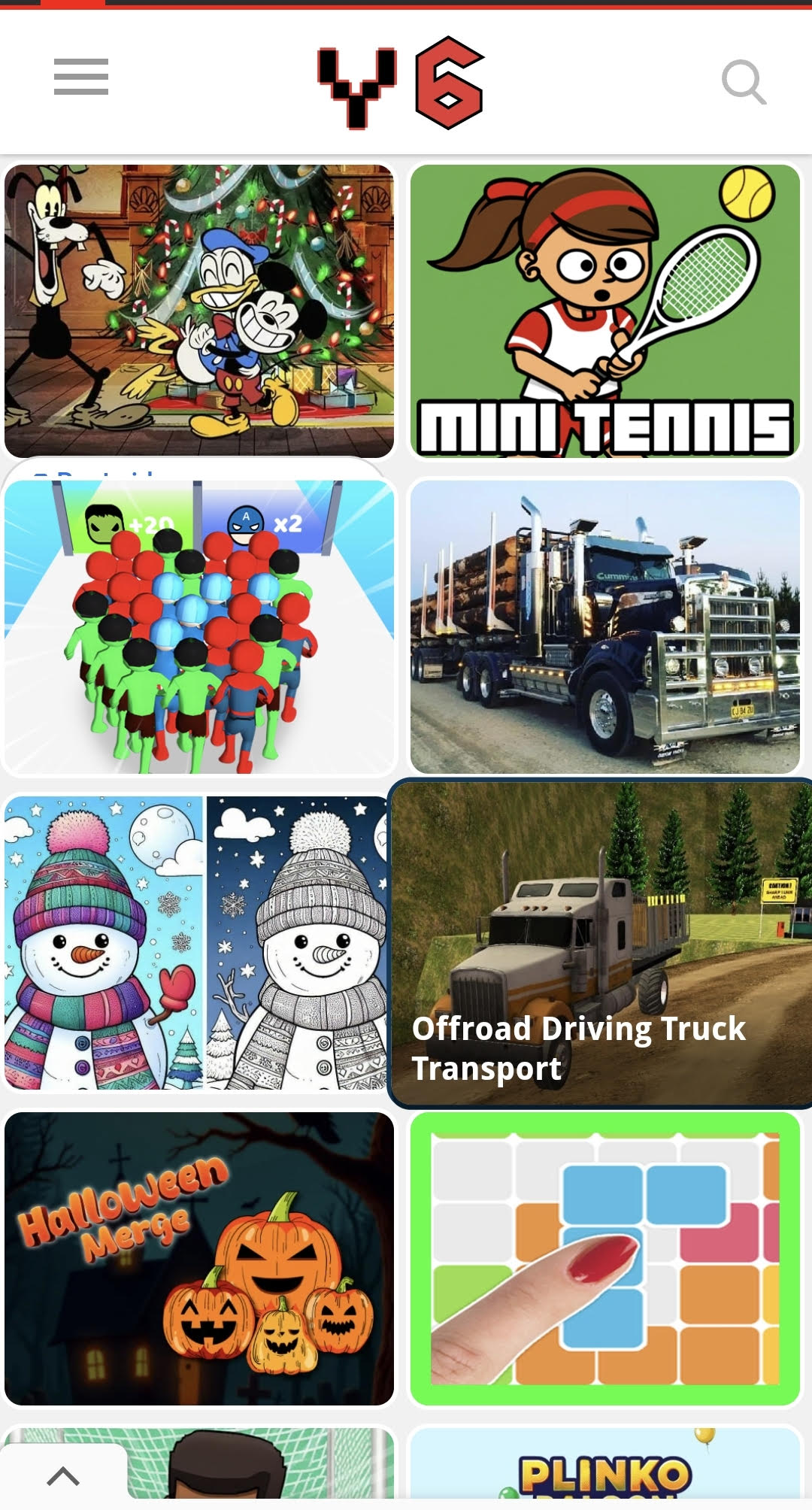Viewport: 812px width, 1510px height.
Task: Tap the scroll-to-top arrow button
Action: (63, 1475)
